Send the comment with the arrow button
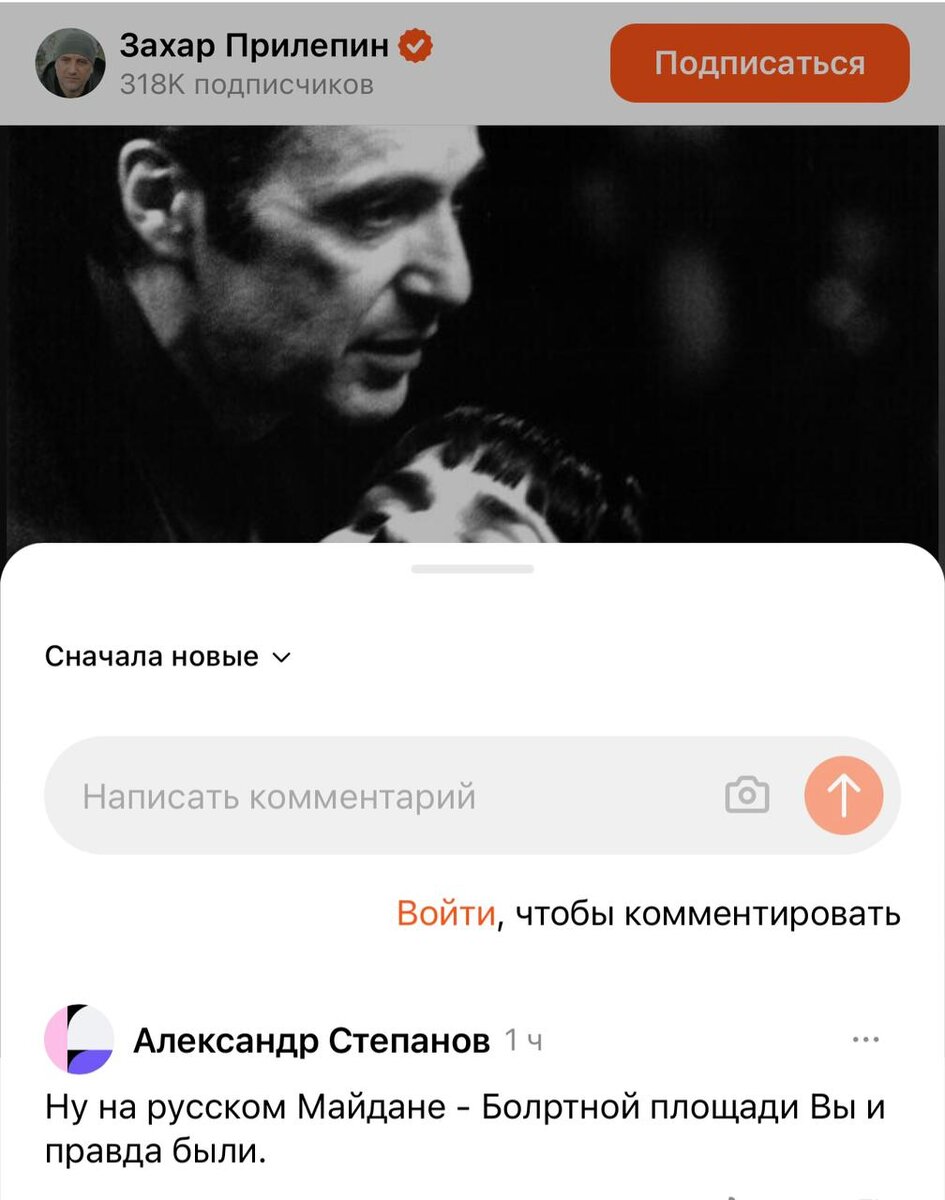The width and height of the screenshot is (945, 1200). pyautogui.click(x=843, y=796)
